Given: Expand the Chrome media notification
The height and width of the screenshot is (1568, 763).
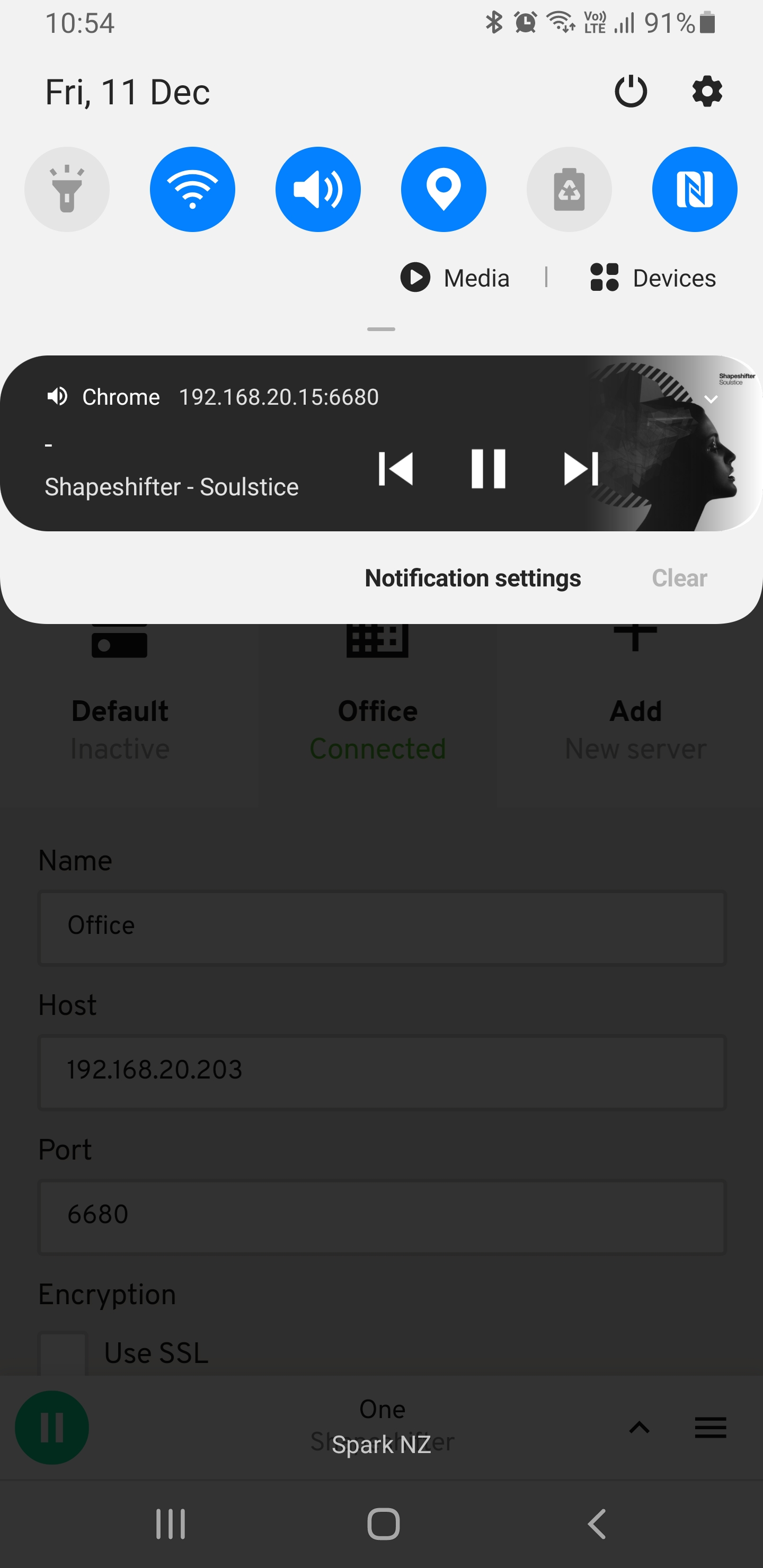Looking at the screenshot, I should tap(711, 399).
